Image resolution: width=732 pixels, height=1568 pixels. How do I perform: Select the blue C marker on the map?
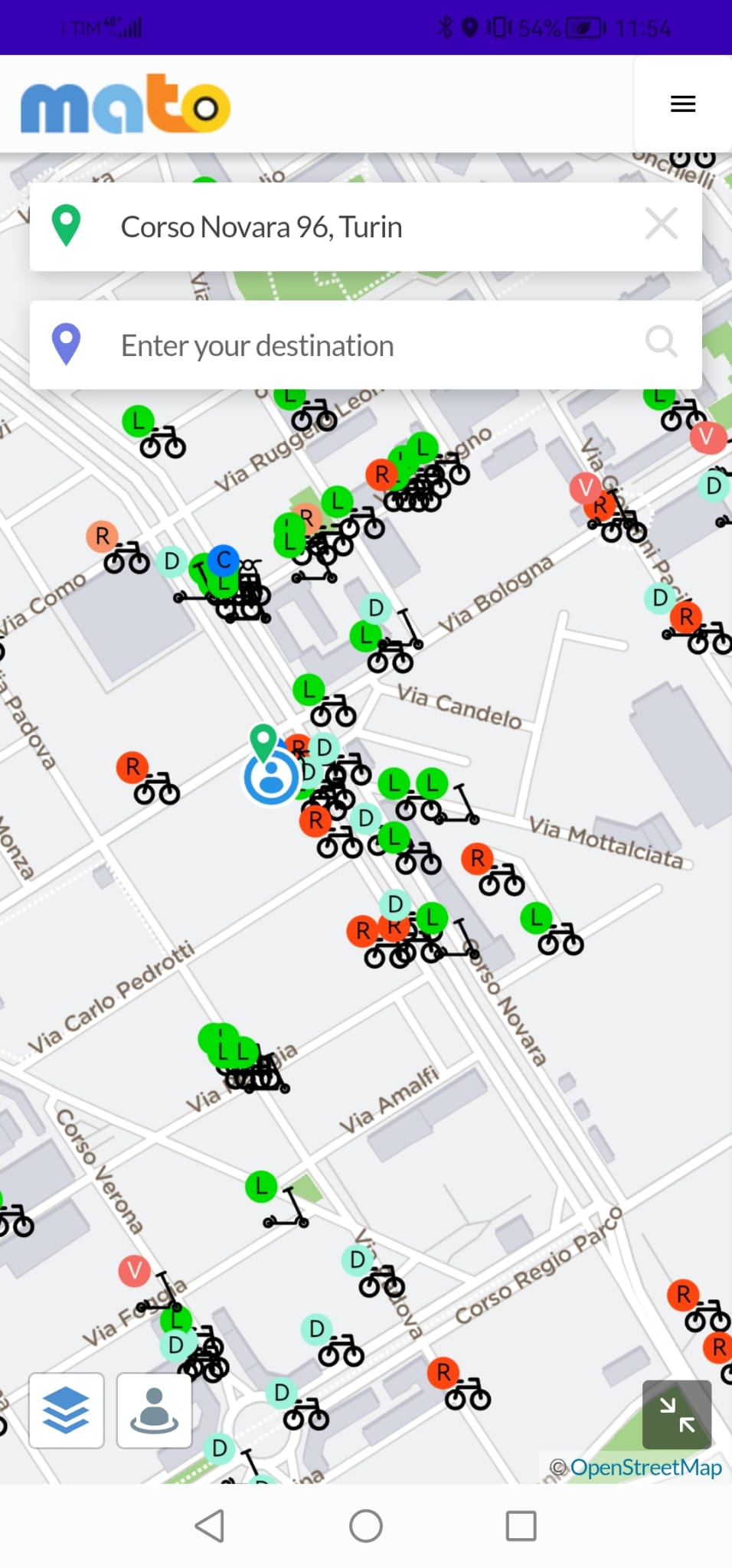click(x=224, y=560)
